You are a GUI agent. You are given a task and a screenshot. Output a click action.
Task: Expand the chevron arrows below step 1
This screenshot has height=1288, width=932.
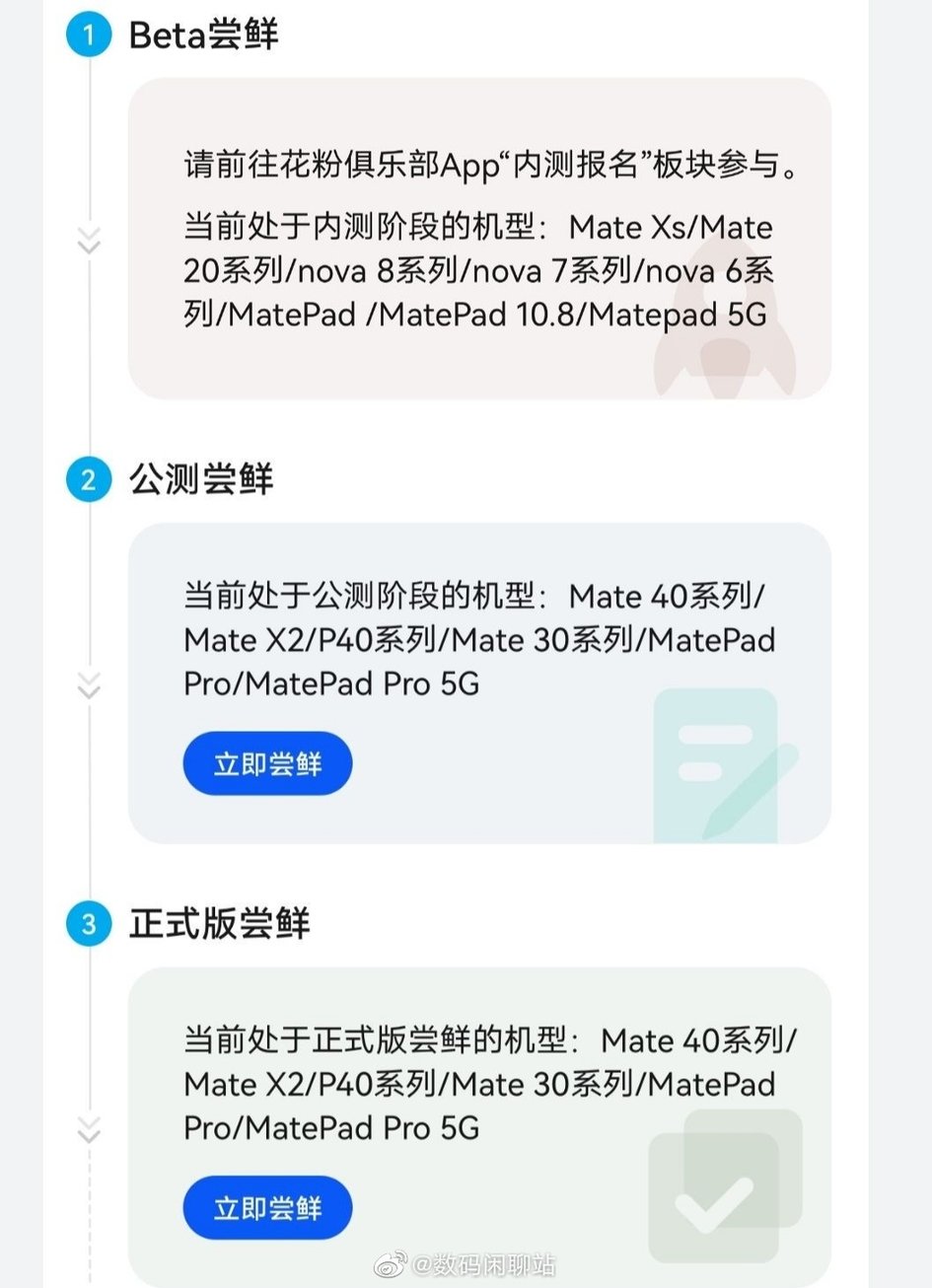pos(89,239)
